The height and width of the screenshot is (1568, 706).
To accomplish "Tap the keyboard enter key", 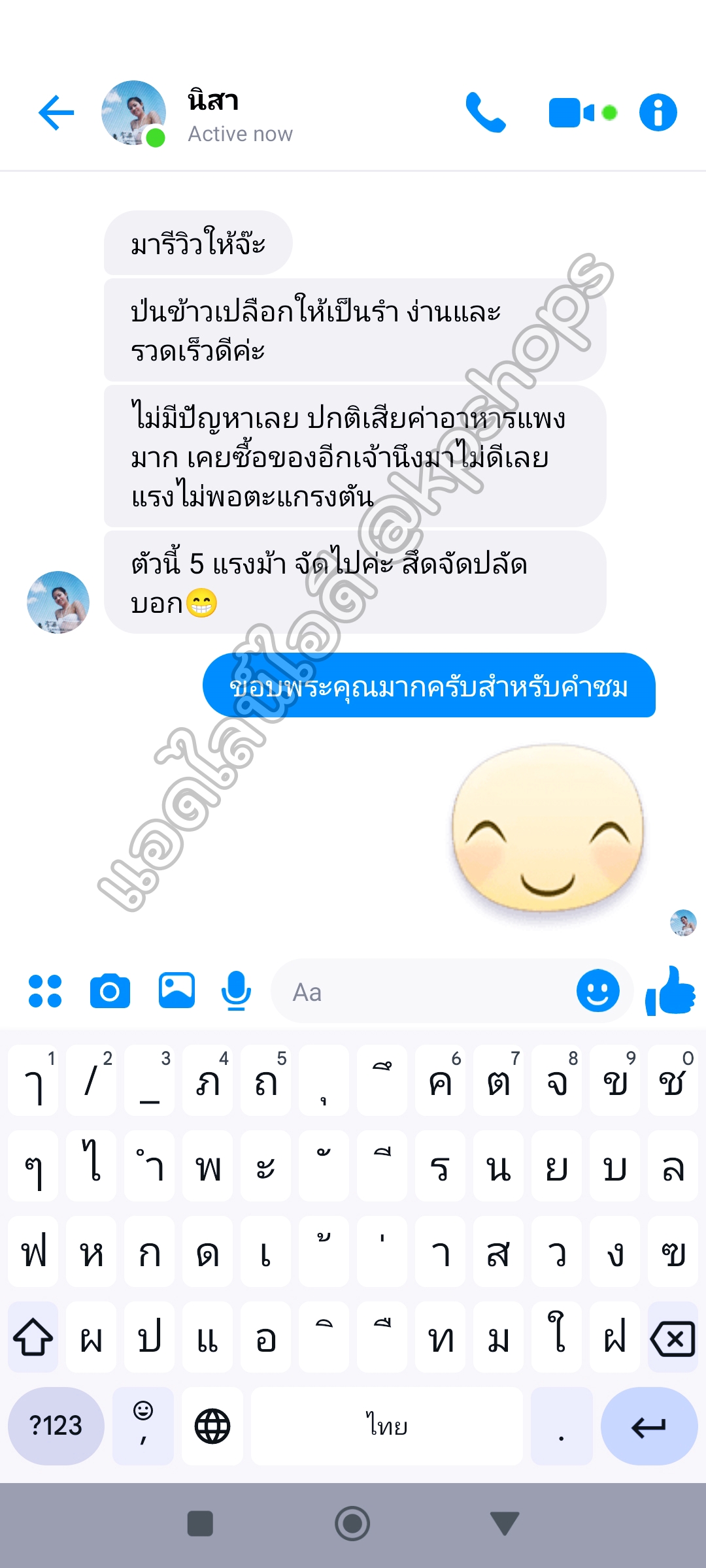I will tap(648, 1426).
